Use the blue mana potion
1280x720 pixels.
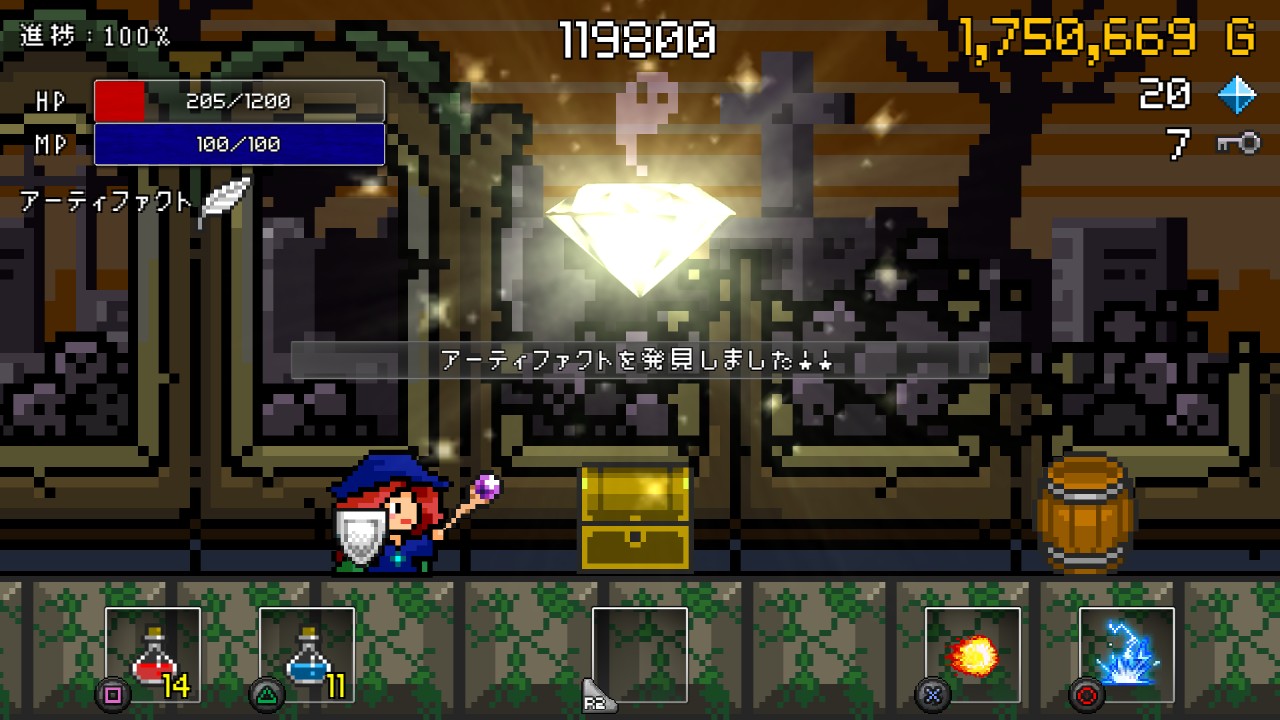(306, 654)
